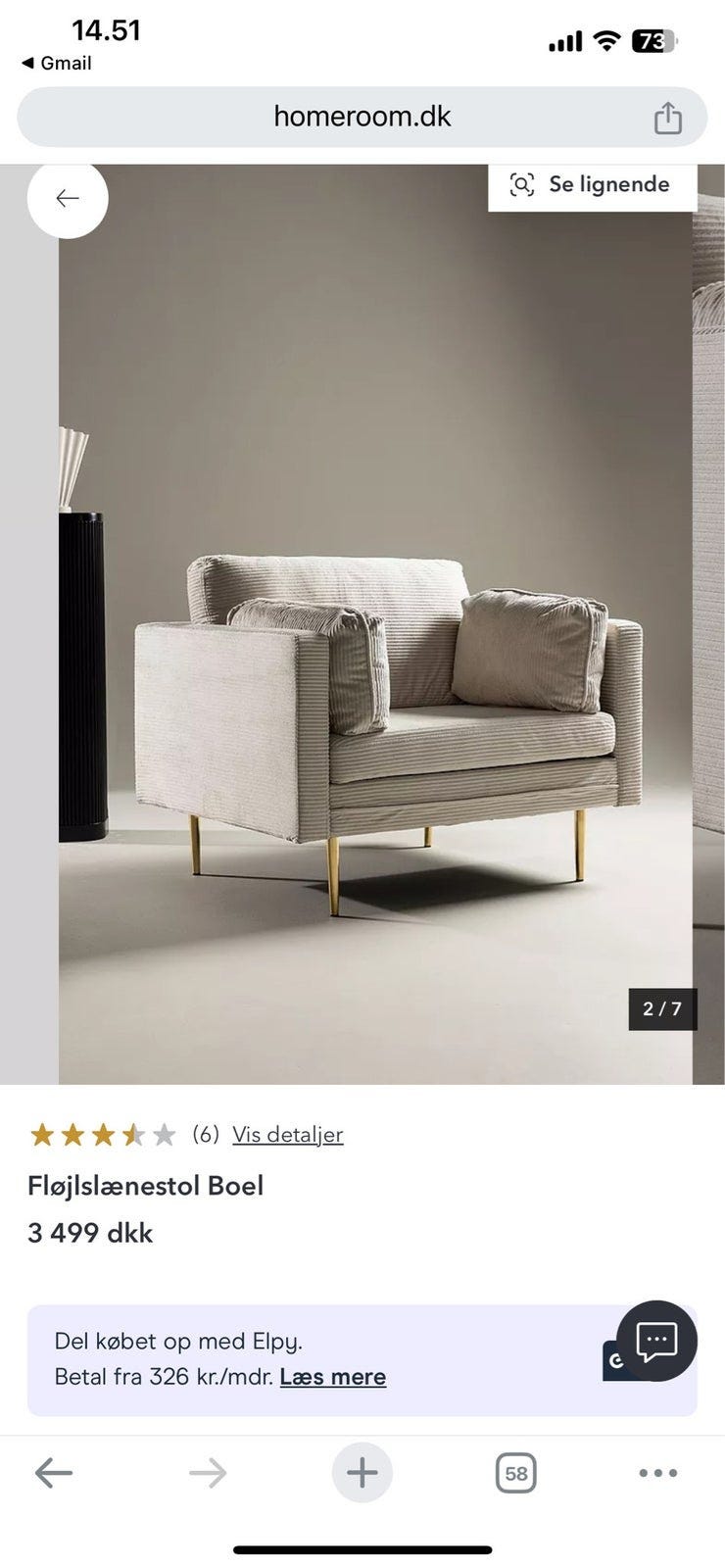
Task: Show all 58 open tabs
Action: [516, 1472]
